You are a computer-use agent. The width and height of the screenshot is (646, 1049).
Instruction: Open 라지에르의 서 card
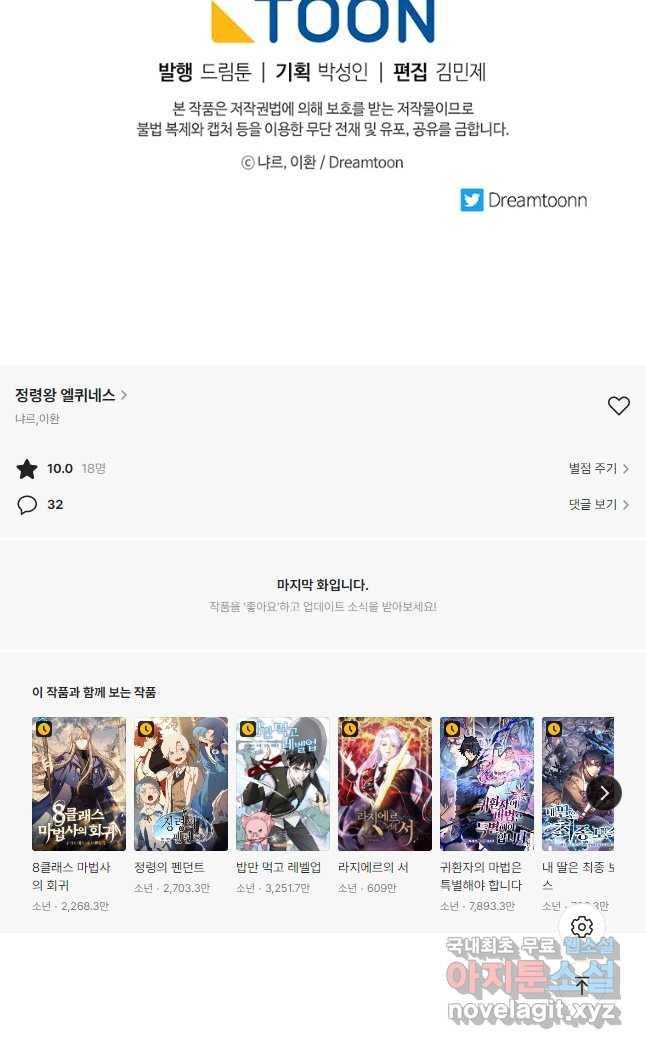coord(385,783)
